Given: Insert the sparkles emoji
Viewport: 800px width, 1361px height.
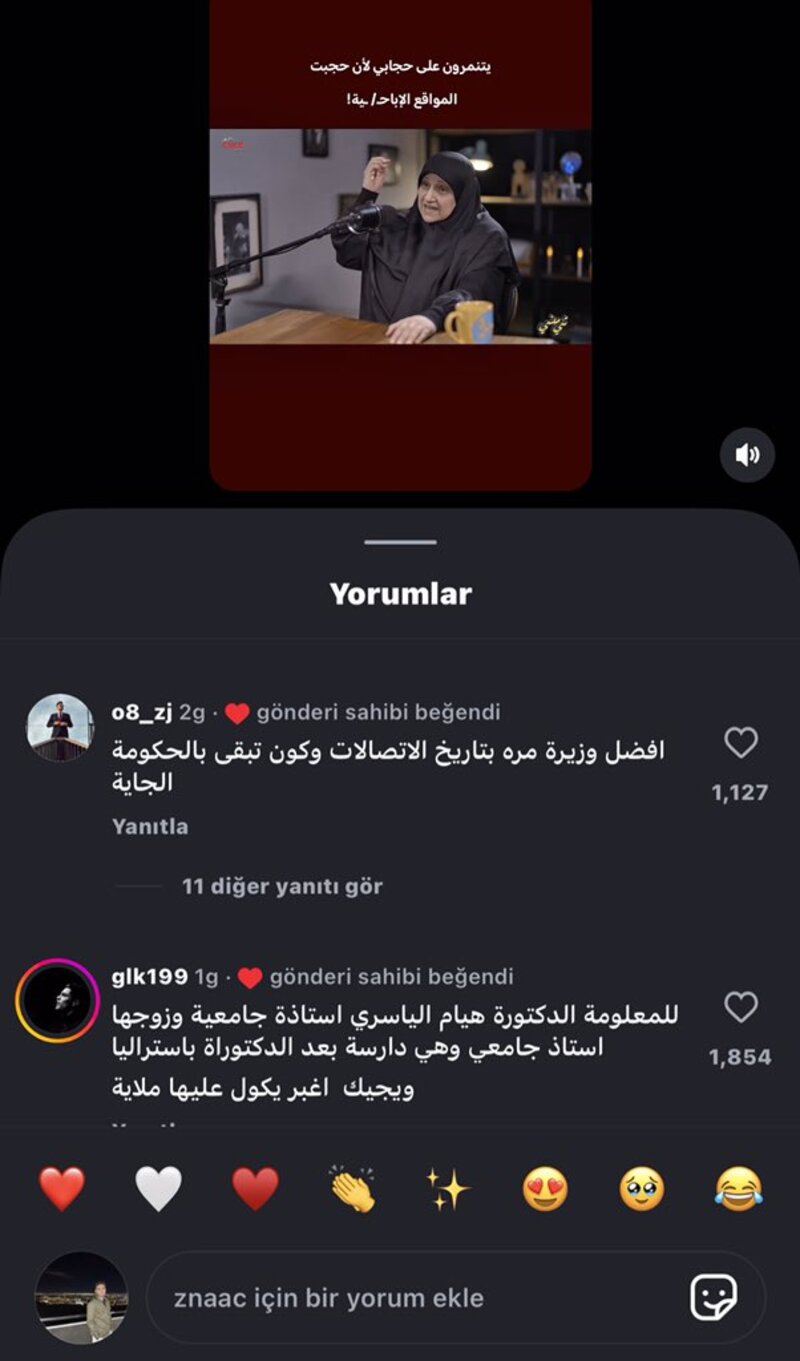Looking at the screenshot, I should point(448,1189).
